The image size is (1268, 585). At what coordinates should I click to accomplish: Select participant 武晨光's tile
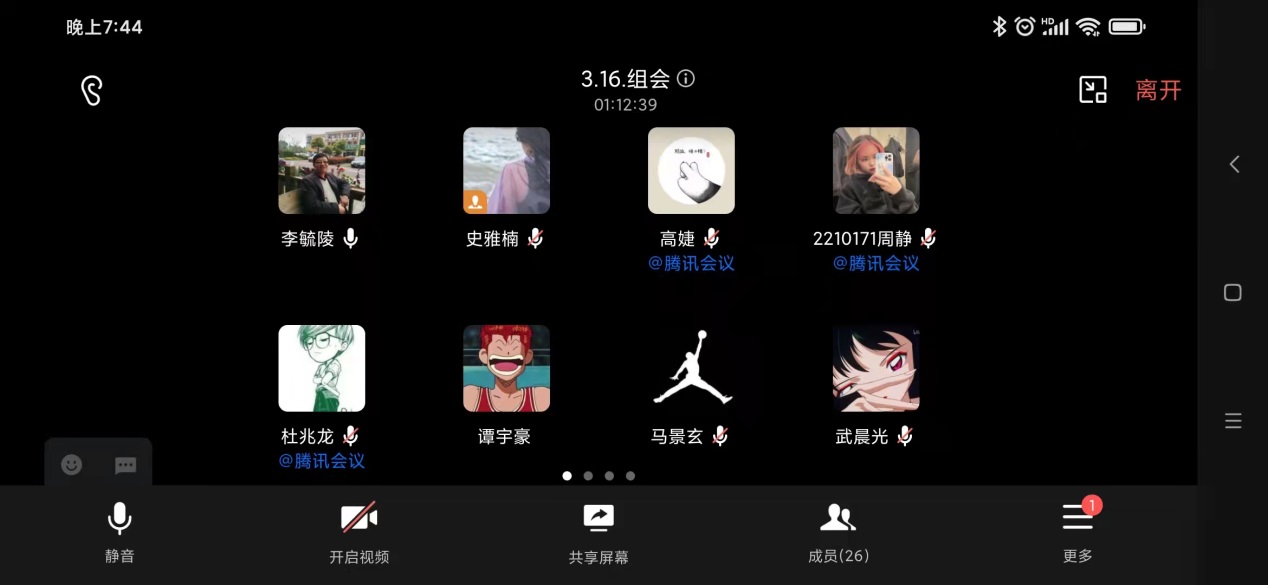(x=876, y=369)
